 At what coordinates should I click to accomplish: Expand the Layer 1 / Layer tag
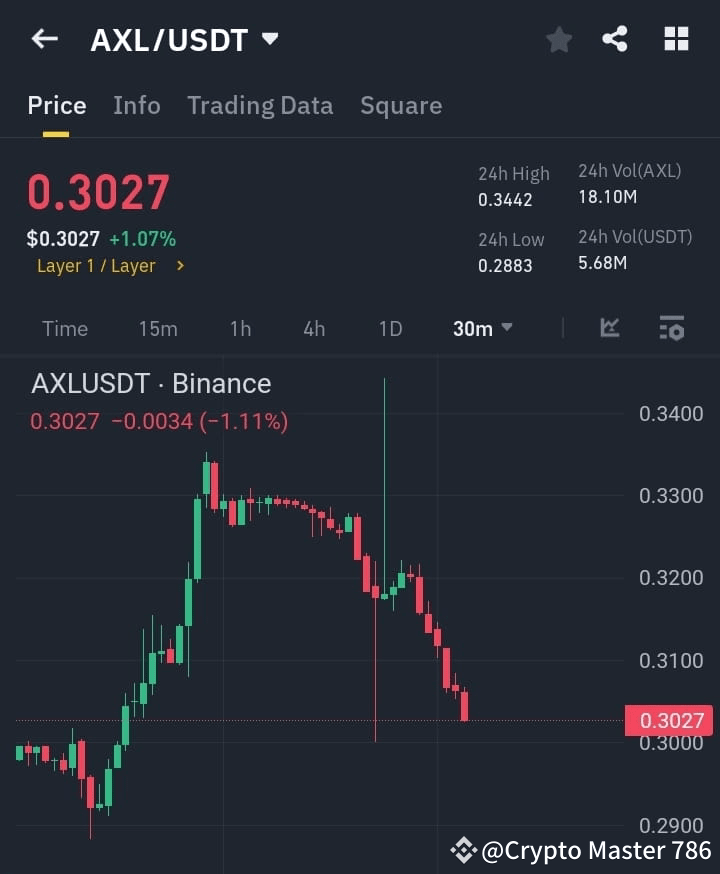pyautogui.click(x=110, y=266)
